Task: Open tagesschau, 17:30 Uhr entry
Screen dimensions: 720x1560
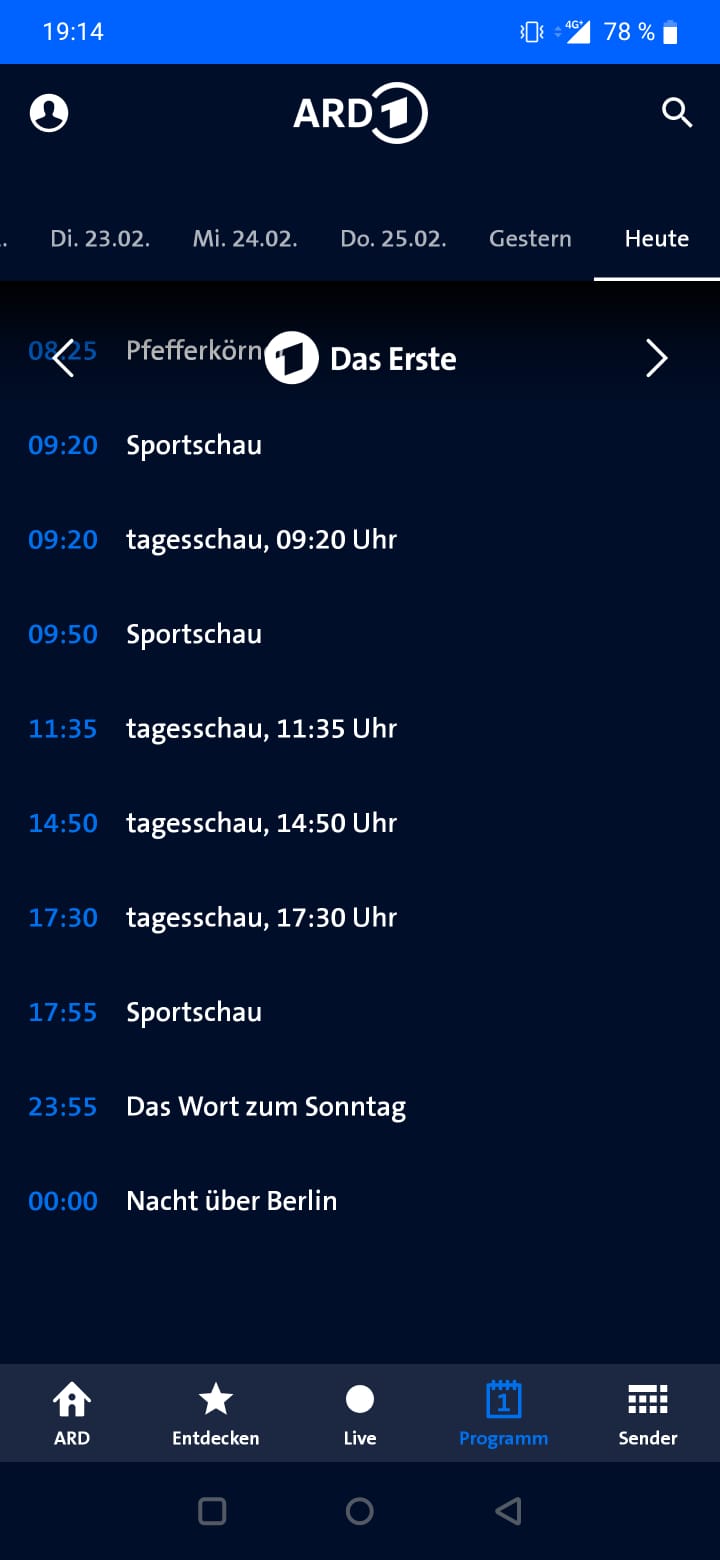Action: click(360, 918)
